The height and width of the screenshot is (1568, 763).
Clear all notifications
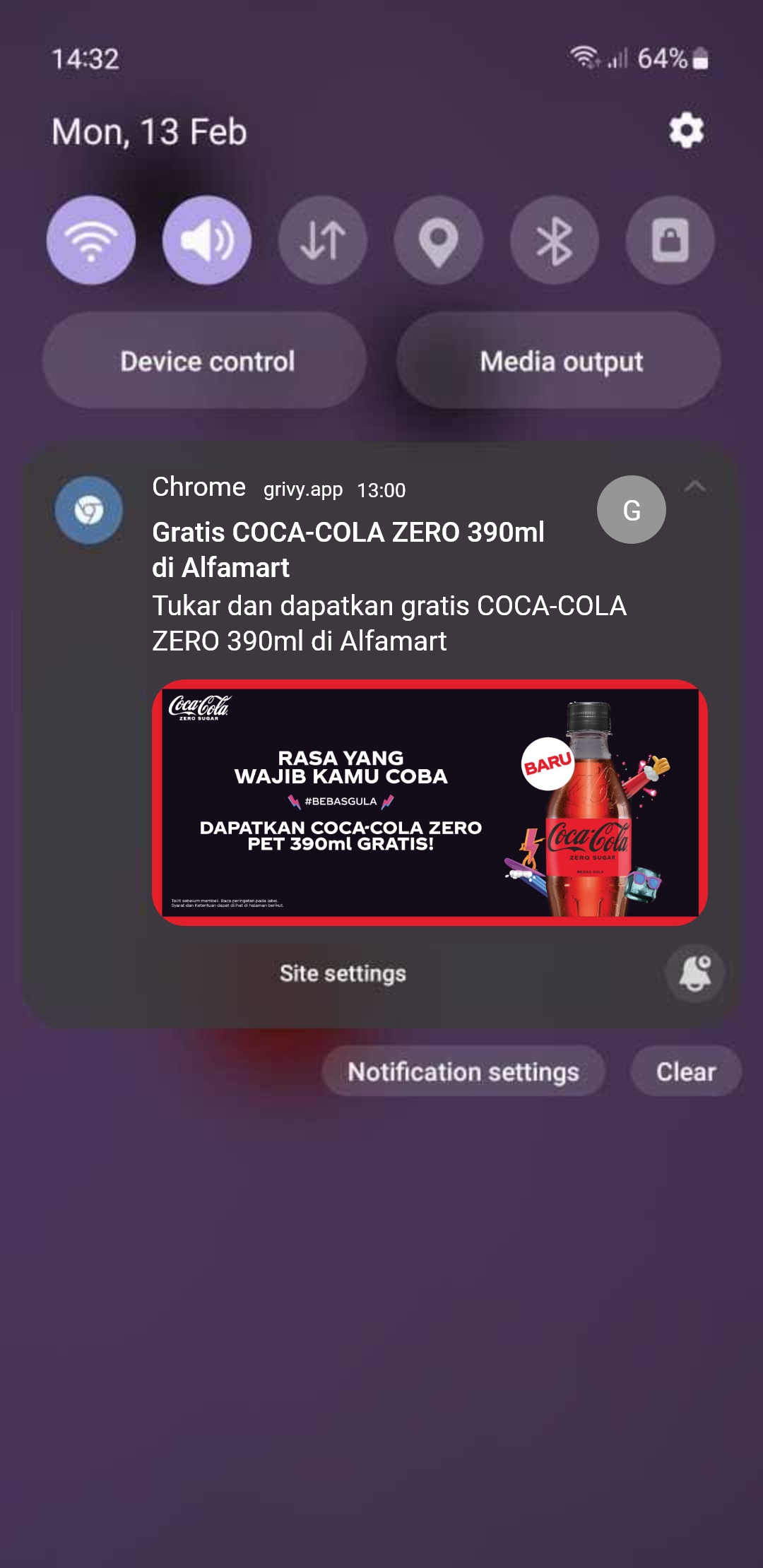click(685, 1071)
